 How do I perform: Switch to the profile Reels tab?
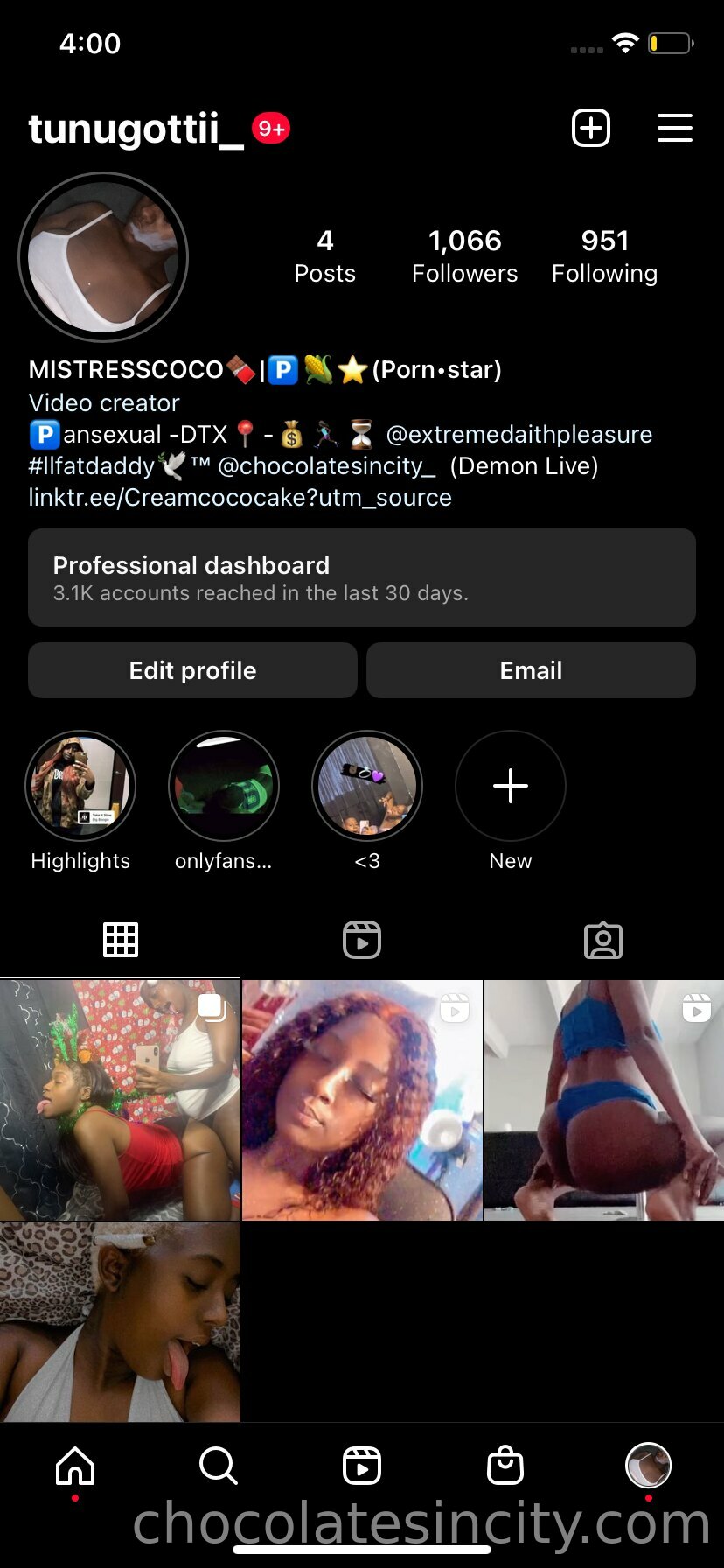[x=362, y=941]
